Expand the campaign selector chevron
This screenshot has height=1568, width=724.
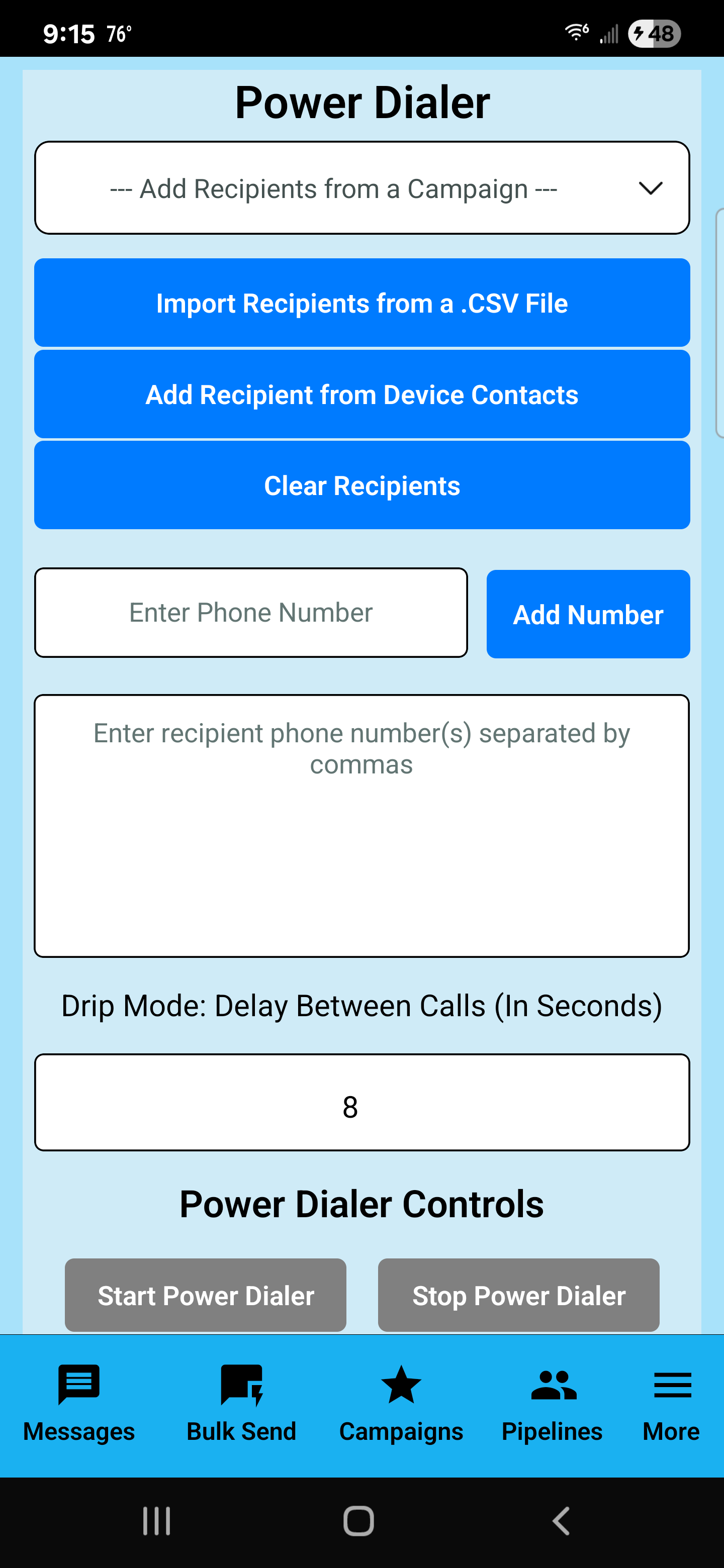tap(650, 188)
